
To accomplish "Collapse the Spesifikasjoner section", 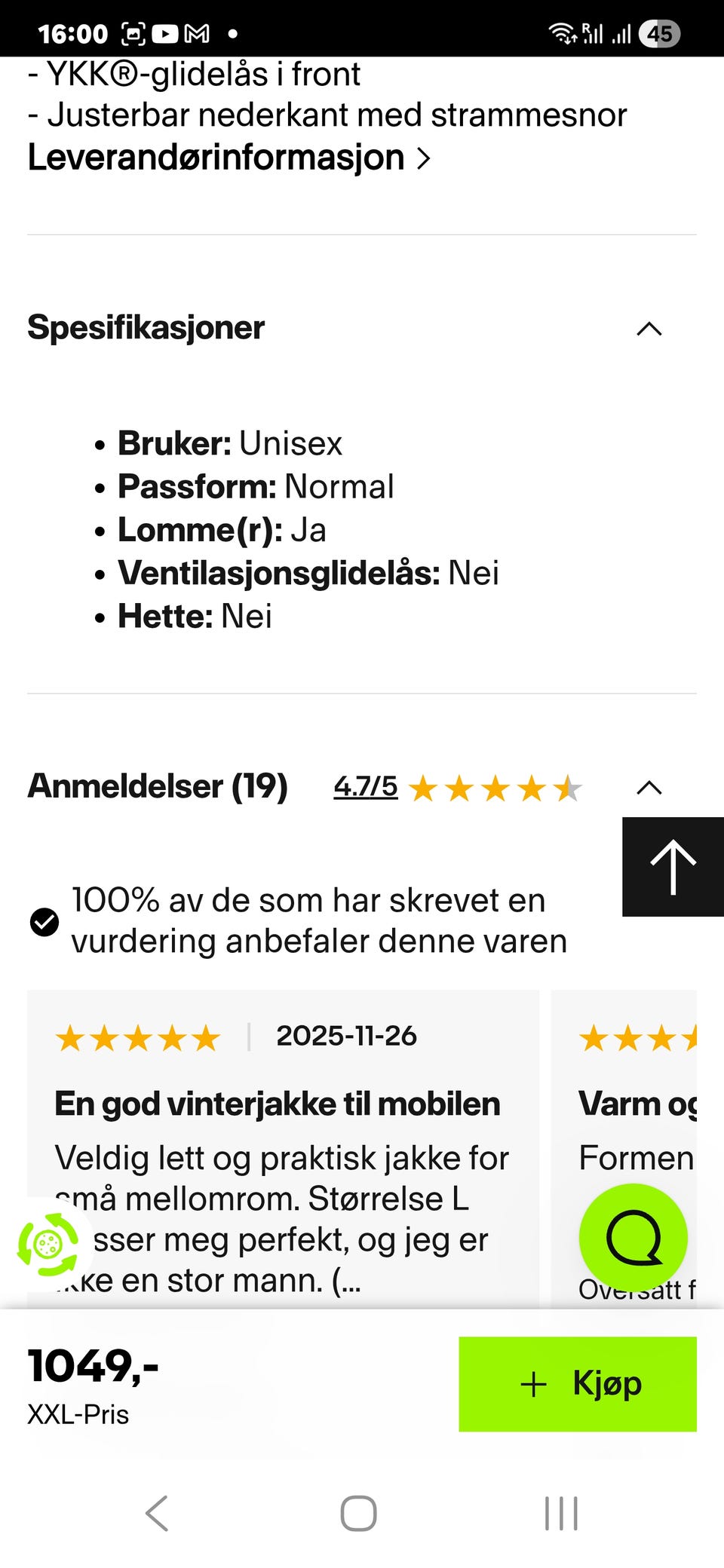I will pos(650,329).
